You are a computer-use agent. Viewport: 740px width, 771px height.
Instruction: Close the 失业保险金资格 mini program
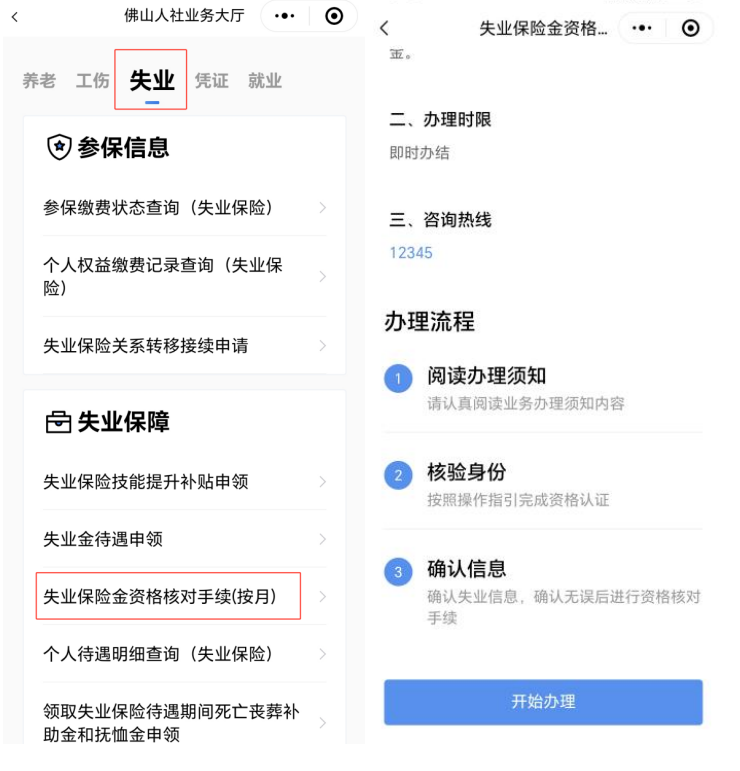point(690,28)
